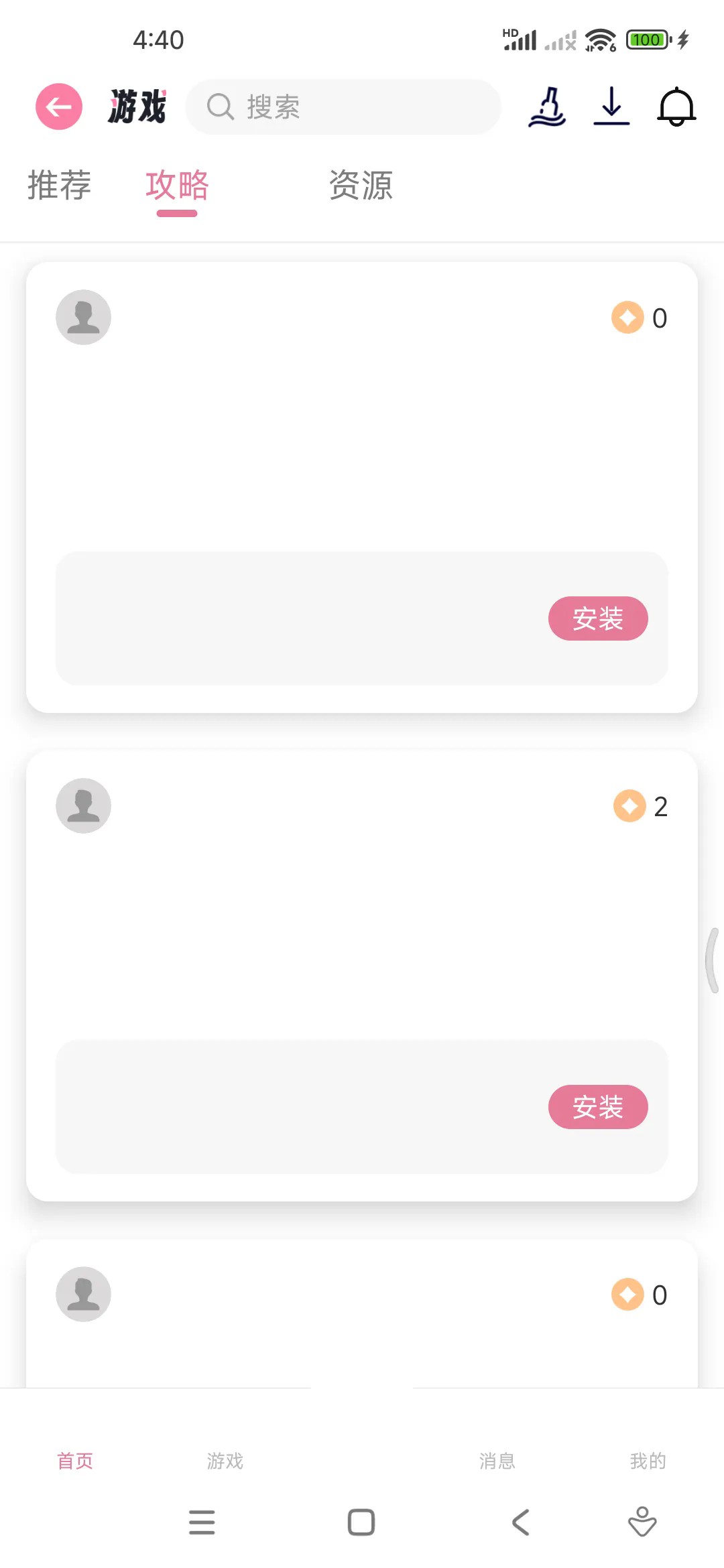Tap the diamond icon showing 0 on first card
Viewport: 724px width, 1568px height.
(x=627, y=317)
